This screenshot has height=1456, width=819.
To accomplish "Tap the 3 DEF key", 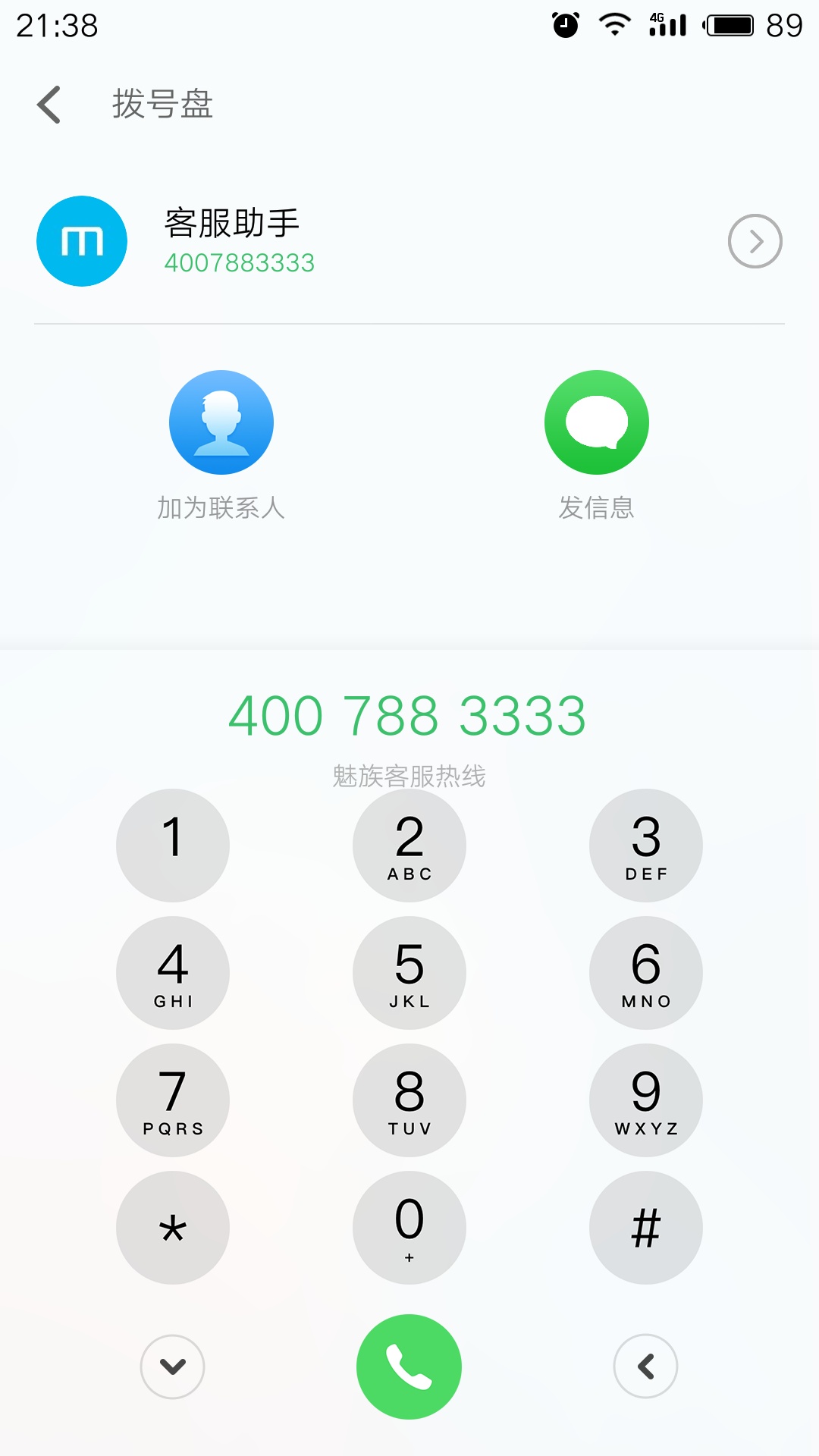I will click(x=646, y=845).
